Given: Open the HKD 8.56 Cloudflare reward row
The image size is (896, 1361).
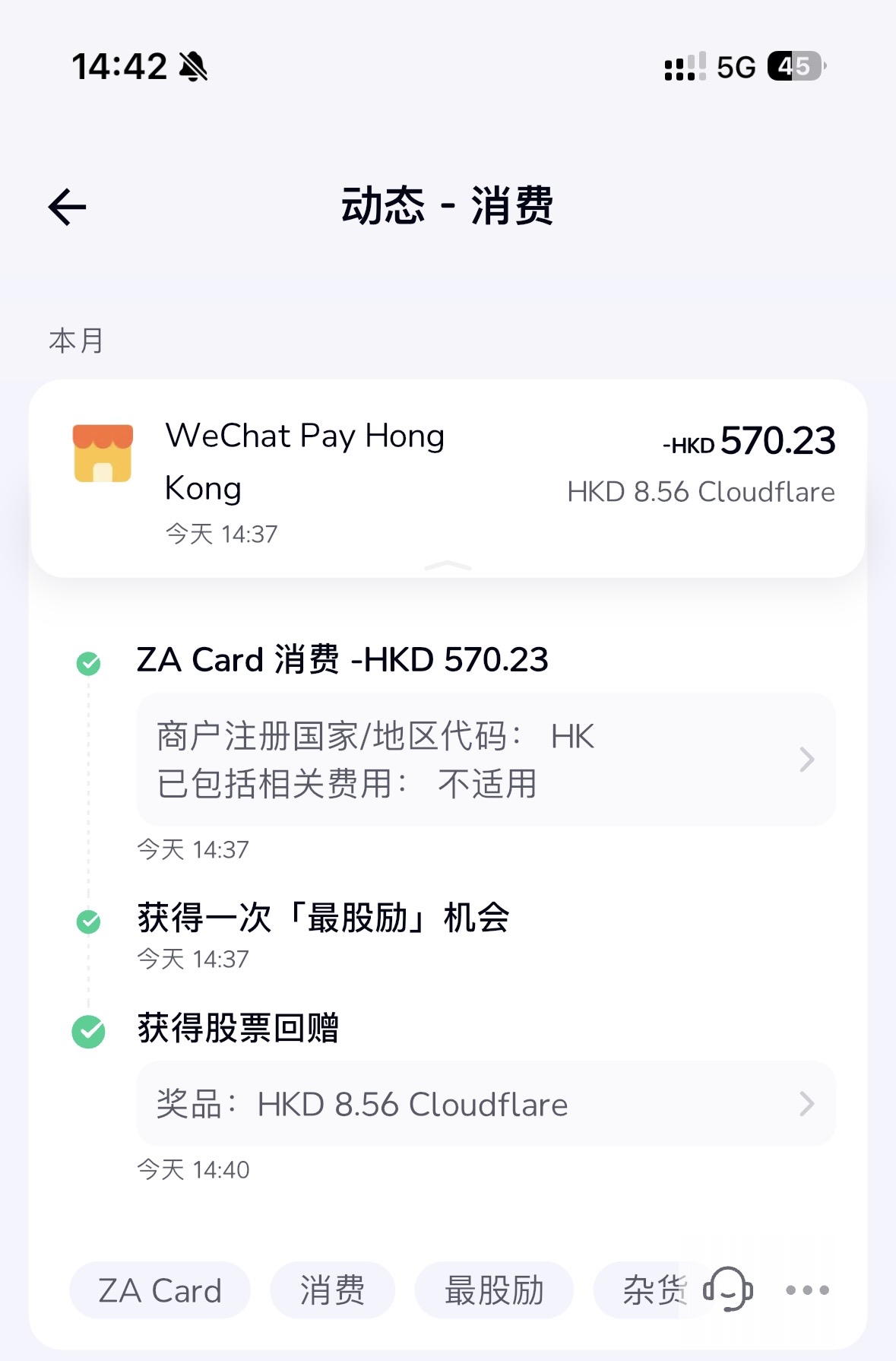Looking at the screenshot, I should tap(486, 1104).
